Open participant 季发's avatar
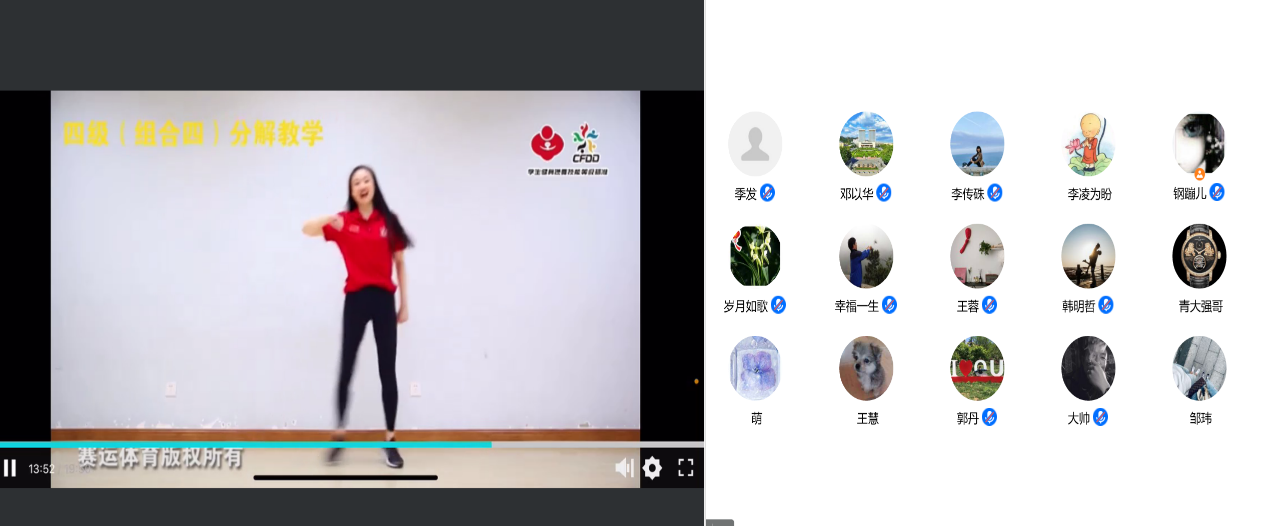Viewport: 1267px width, 526px height. tap(755, 144)
